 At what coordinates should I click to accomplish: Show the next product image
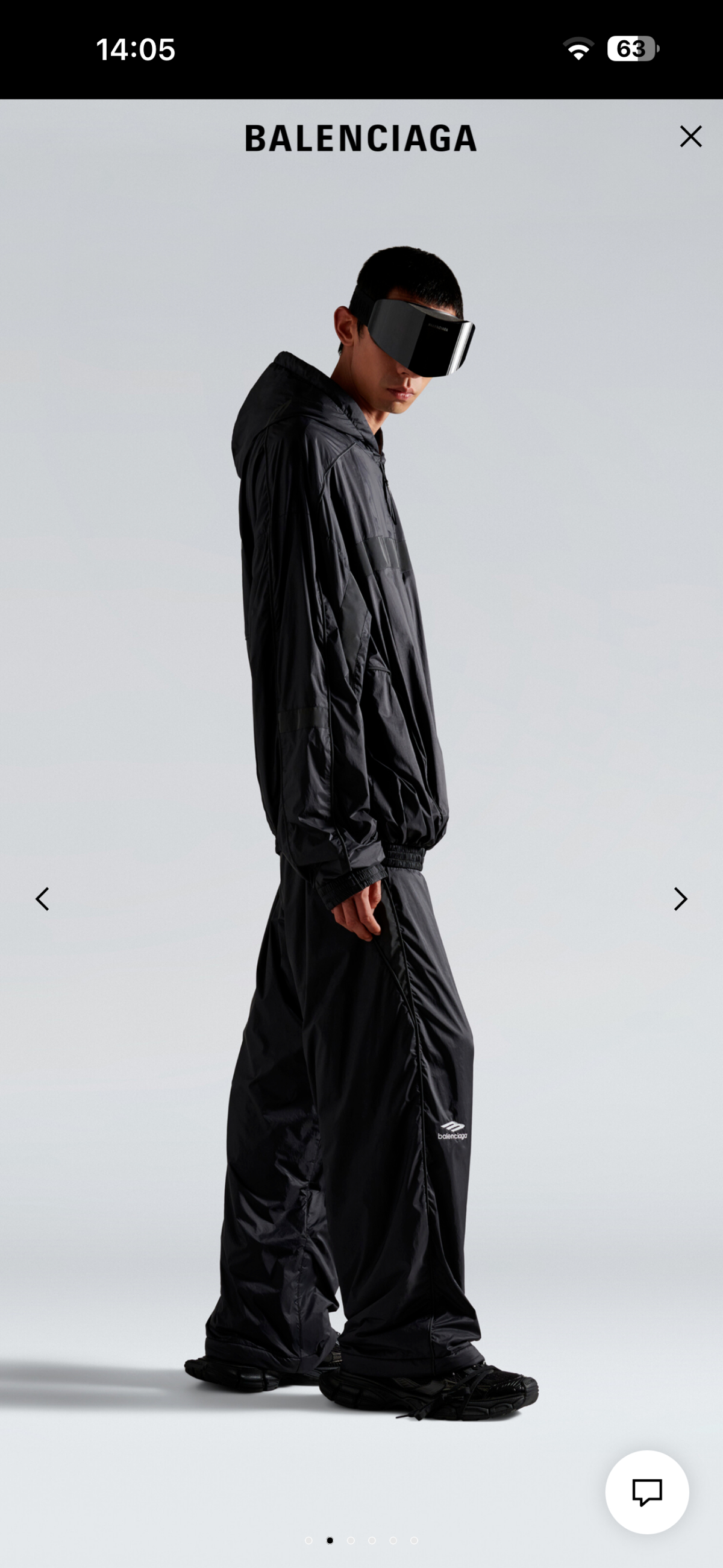680,898
